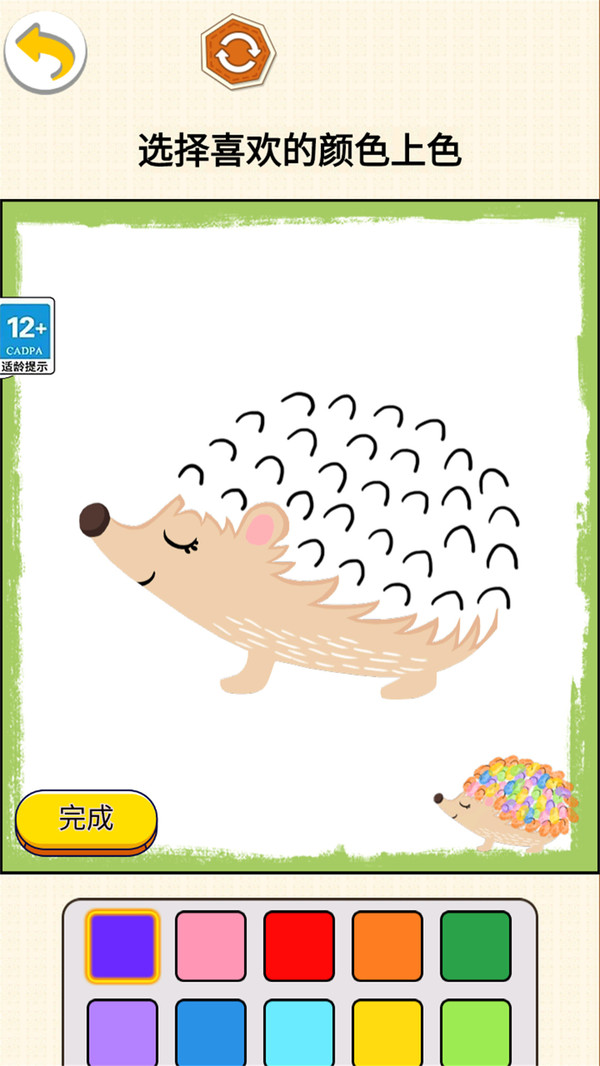
Task: Select the blue color swatch
Action: tap(211, 1033)
